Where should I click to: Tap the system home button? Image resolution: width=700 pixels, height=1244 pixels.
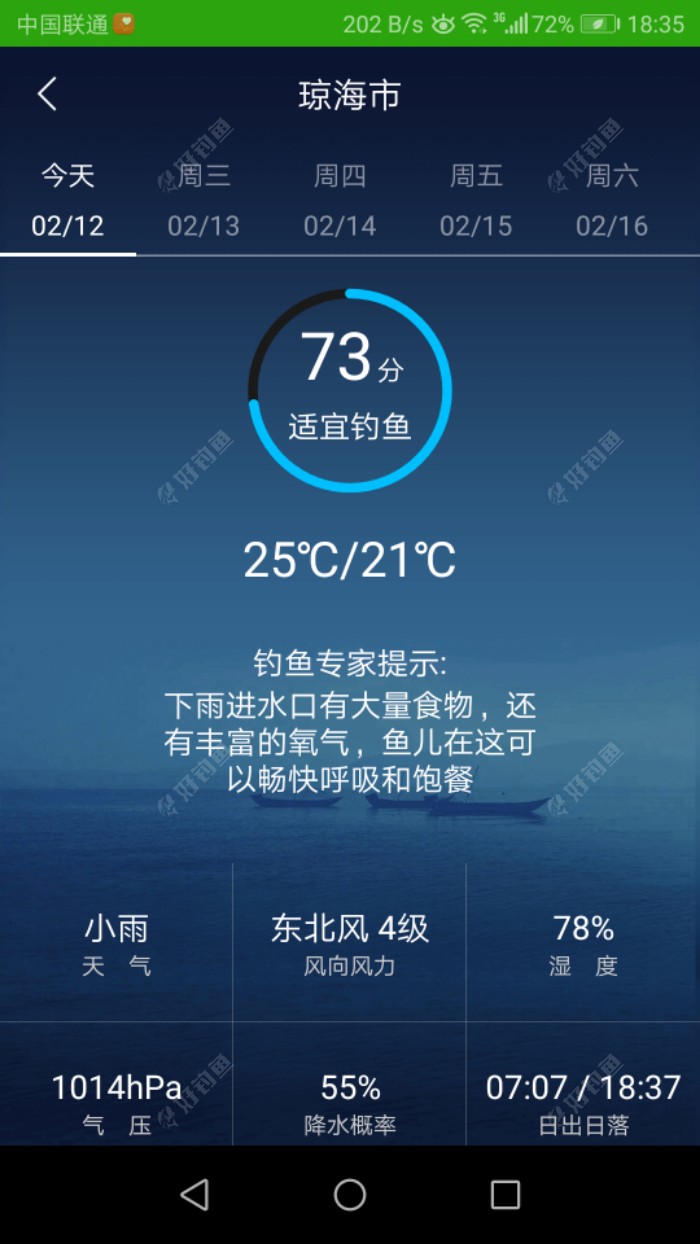coord(350,1194)
